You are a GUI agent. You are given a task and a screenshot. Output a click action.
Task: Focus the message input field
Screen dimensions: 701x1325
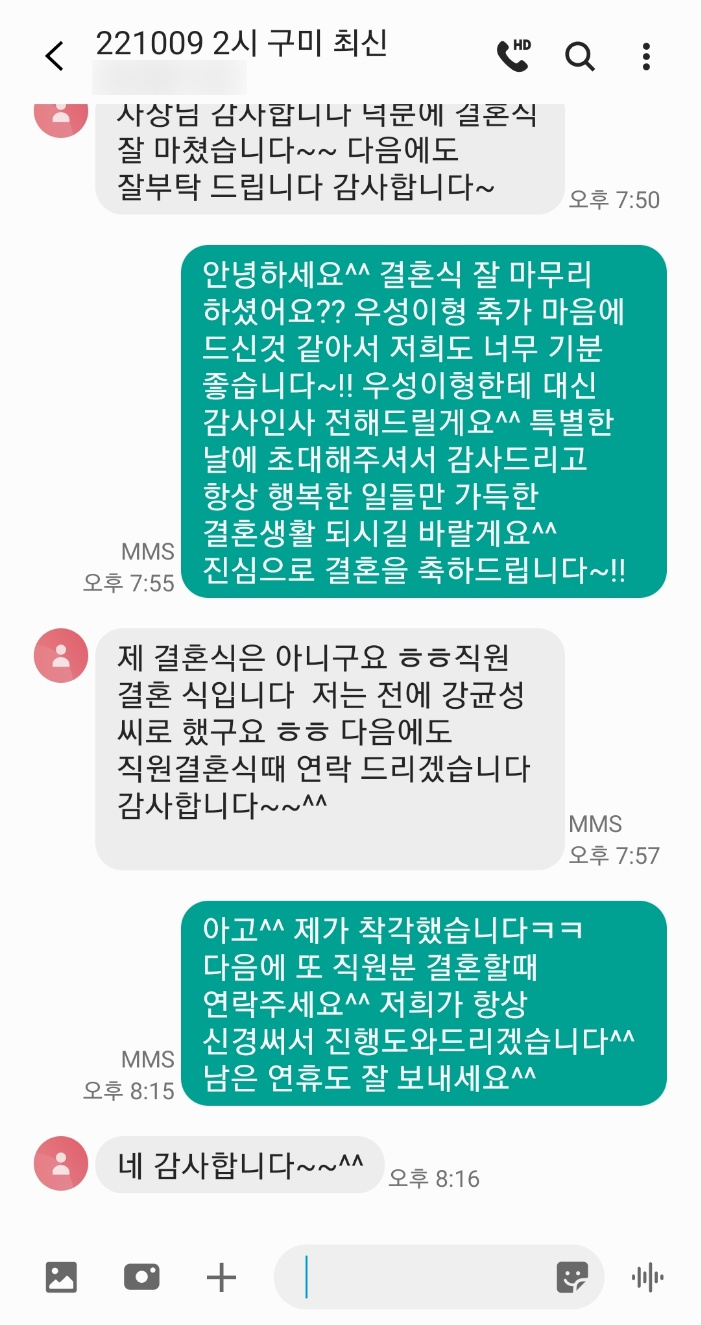coord(420,1277)
